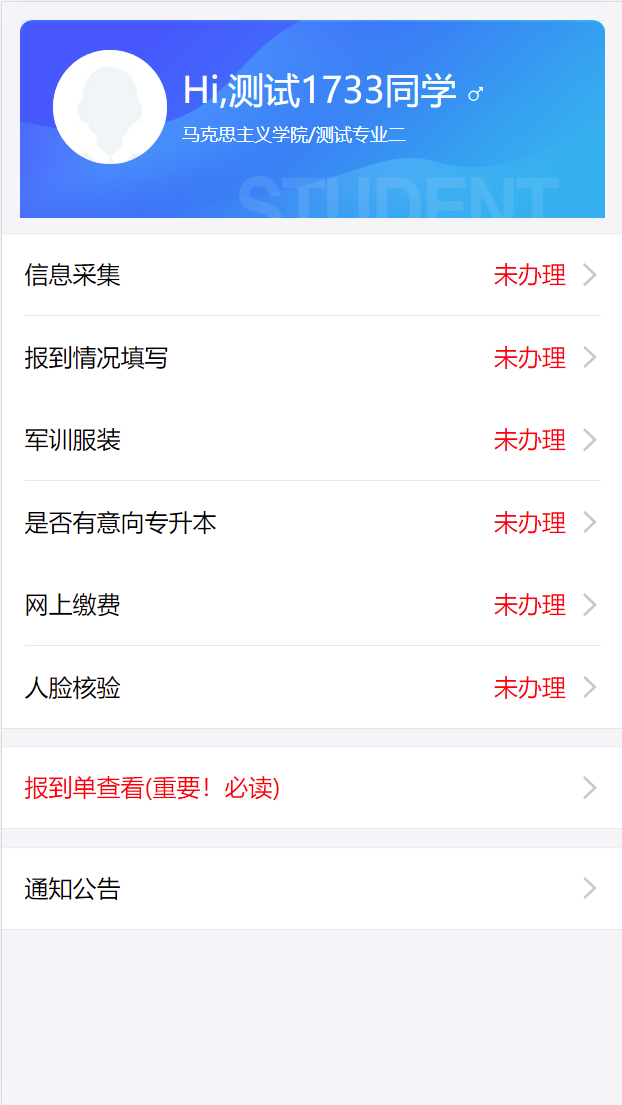The image size is (622, 1105).
Task: Open 通知公告 announcements
Action: (x=311, y=888)
